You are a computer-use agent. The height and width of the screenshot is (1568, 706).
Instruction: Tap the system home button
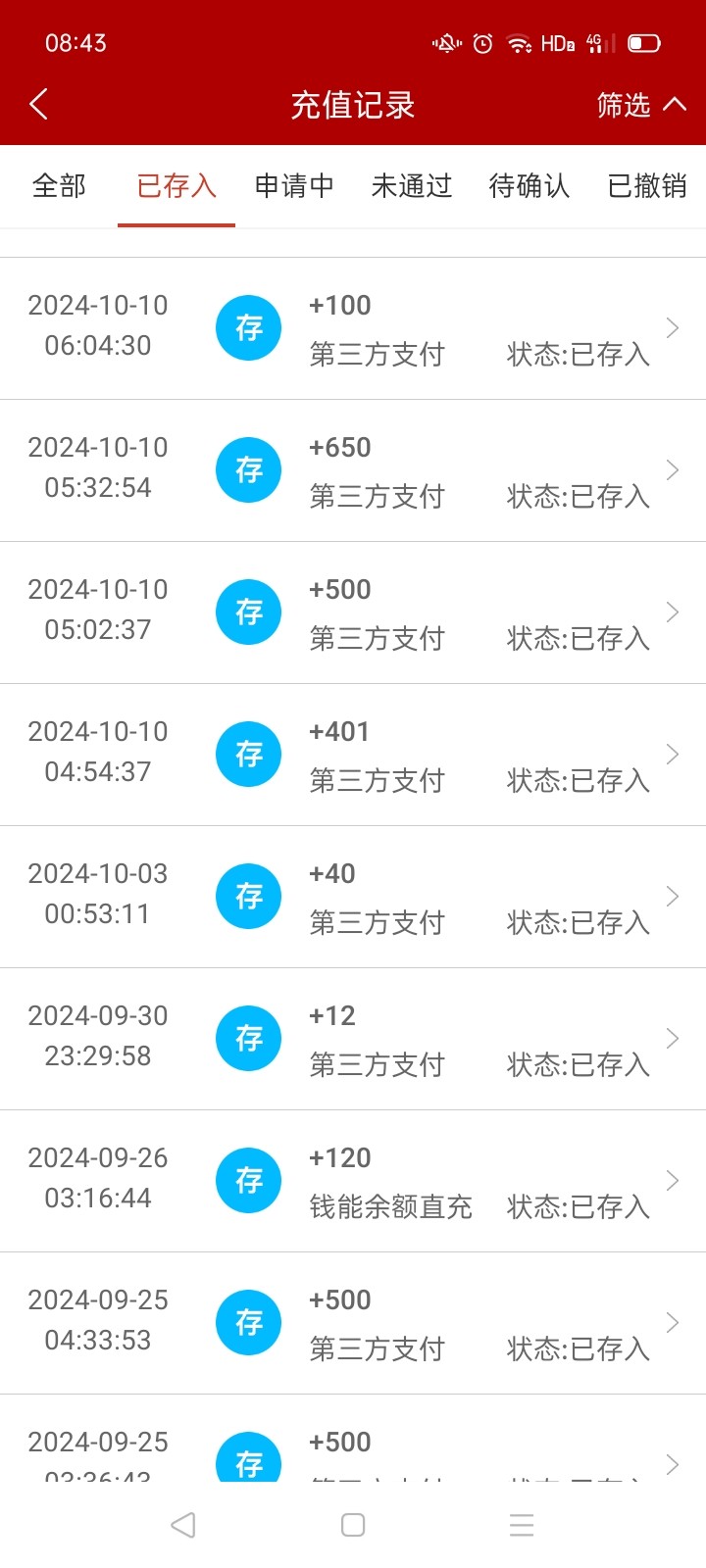[x=353, y=1525]
